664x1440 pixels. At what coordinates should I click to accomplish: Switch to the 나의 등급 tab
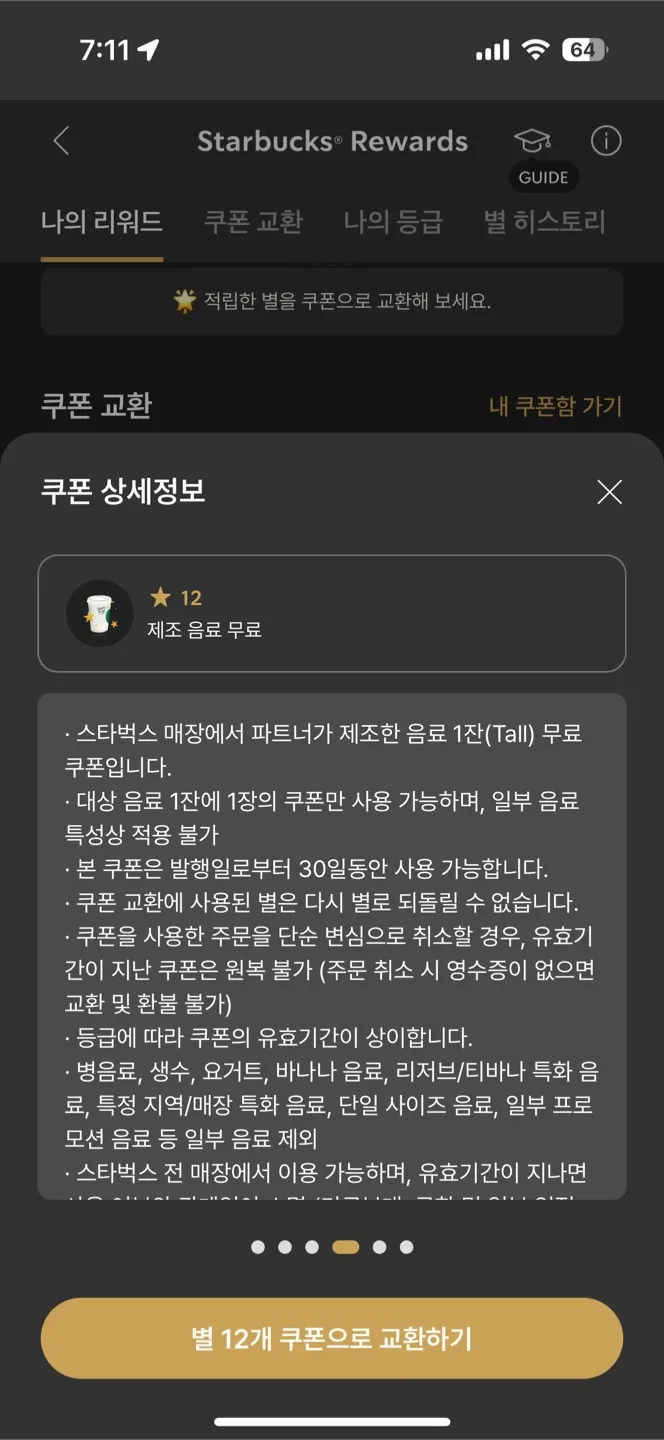[x=393, y=222]
